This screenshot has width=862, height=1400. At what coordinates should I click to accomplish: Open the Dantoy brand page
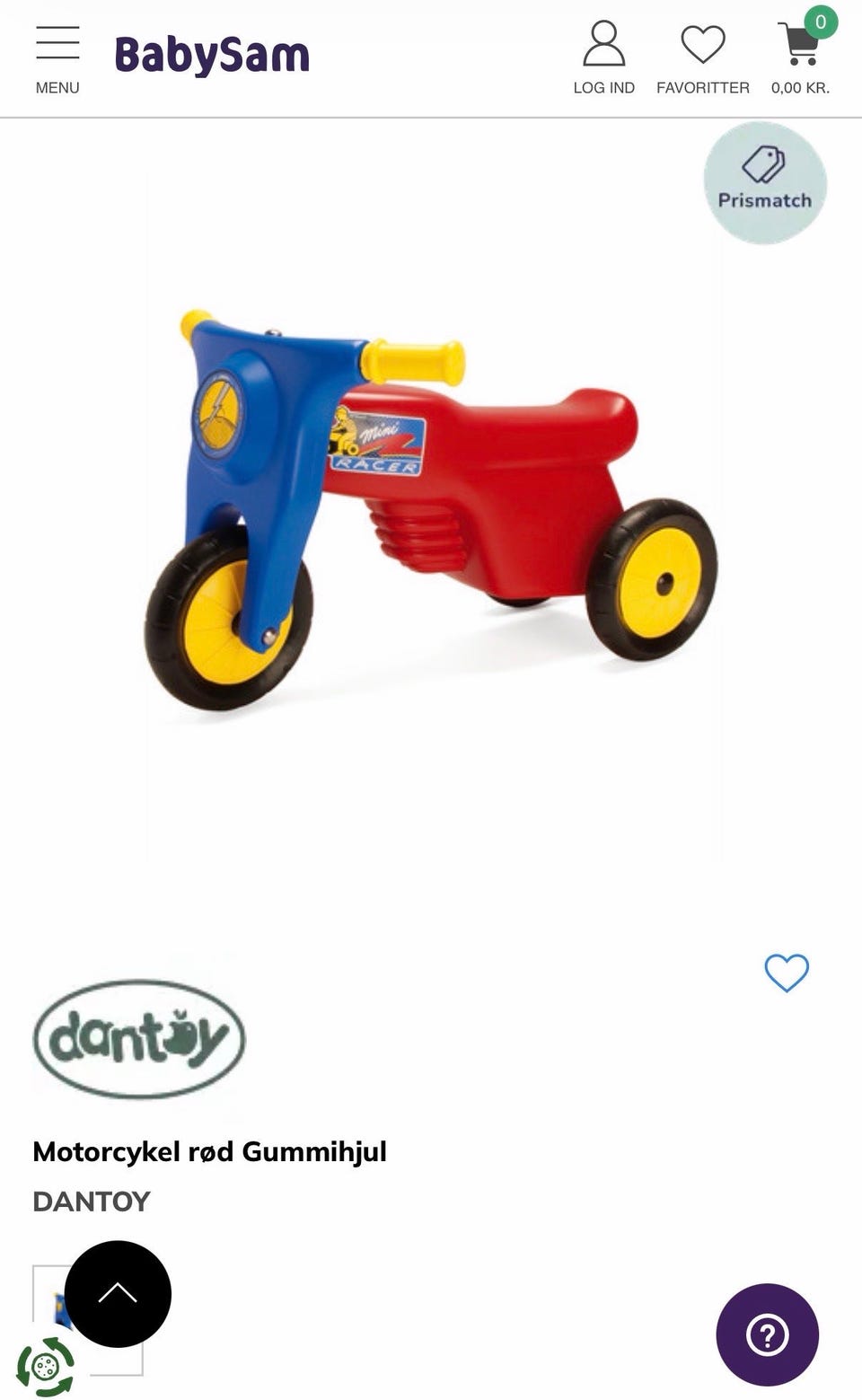(x=139, y=1039)
